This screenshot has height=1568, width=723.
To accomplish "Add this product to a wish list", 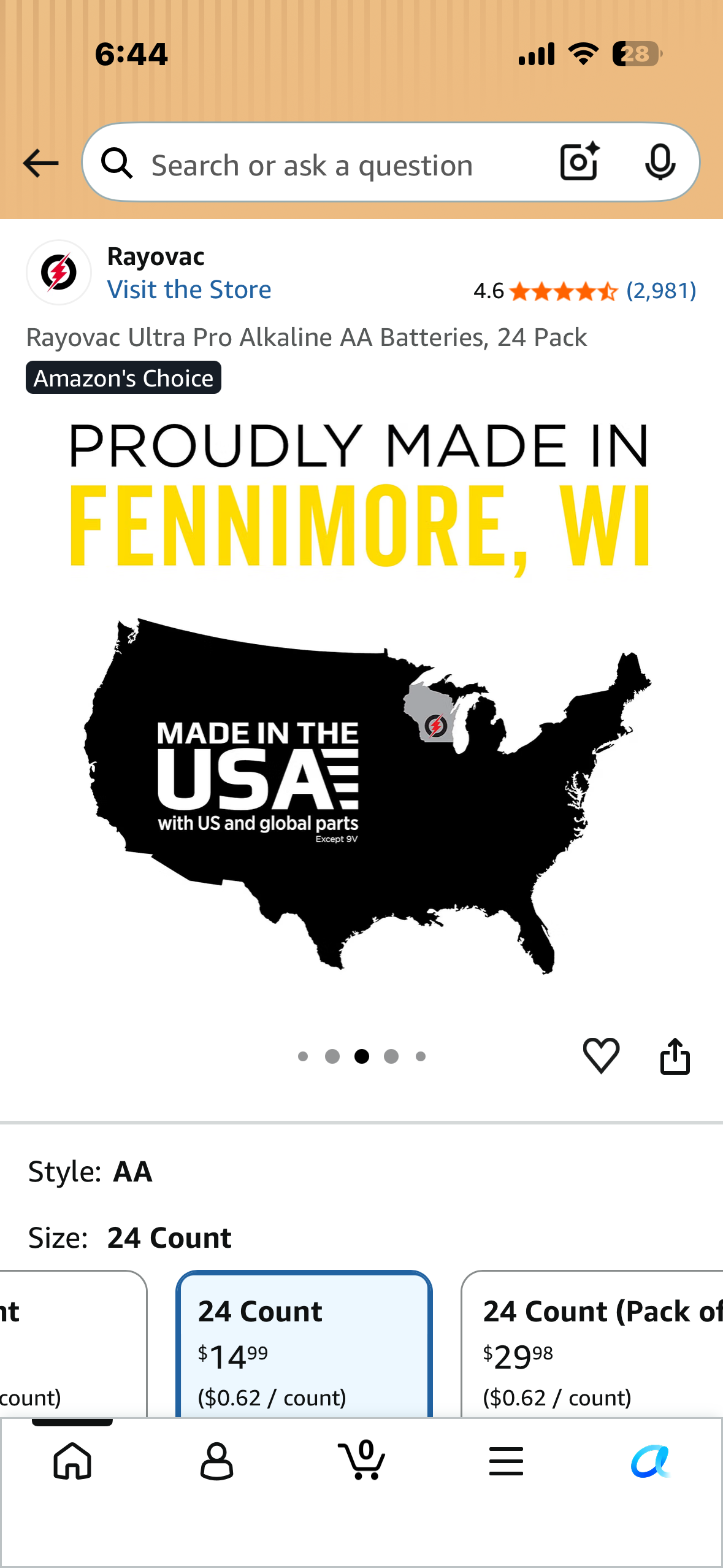I will pos(601,1055).
